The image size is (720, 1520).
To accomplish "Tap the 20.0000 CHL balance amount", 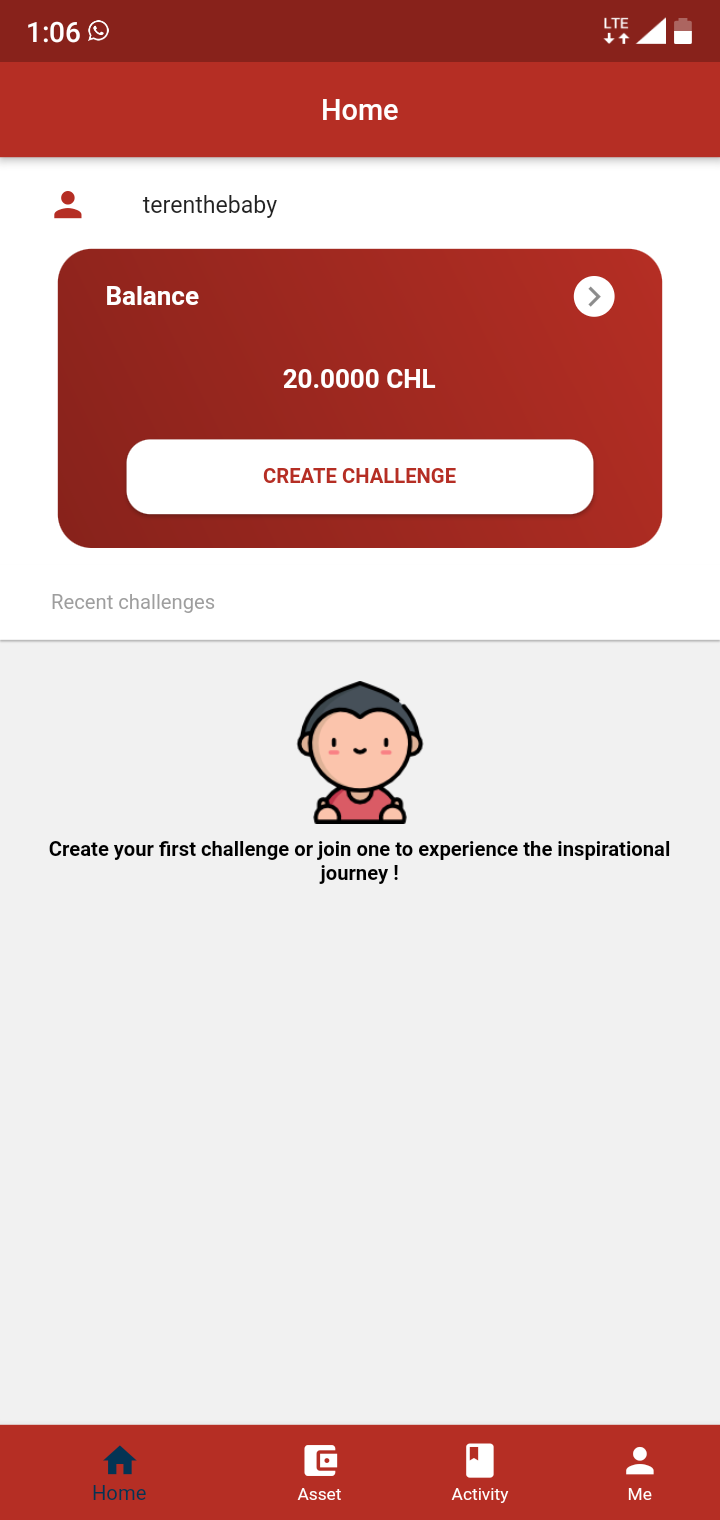I will (359, 379).
